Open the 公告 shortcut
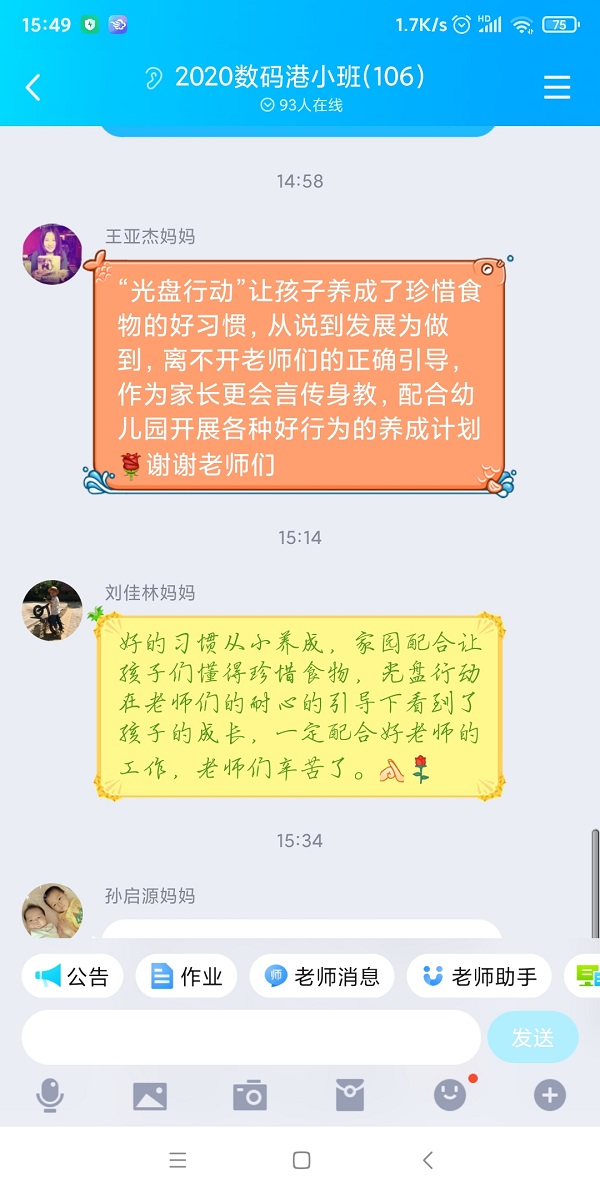 click(73, 976)
